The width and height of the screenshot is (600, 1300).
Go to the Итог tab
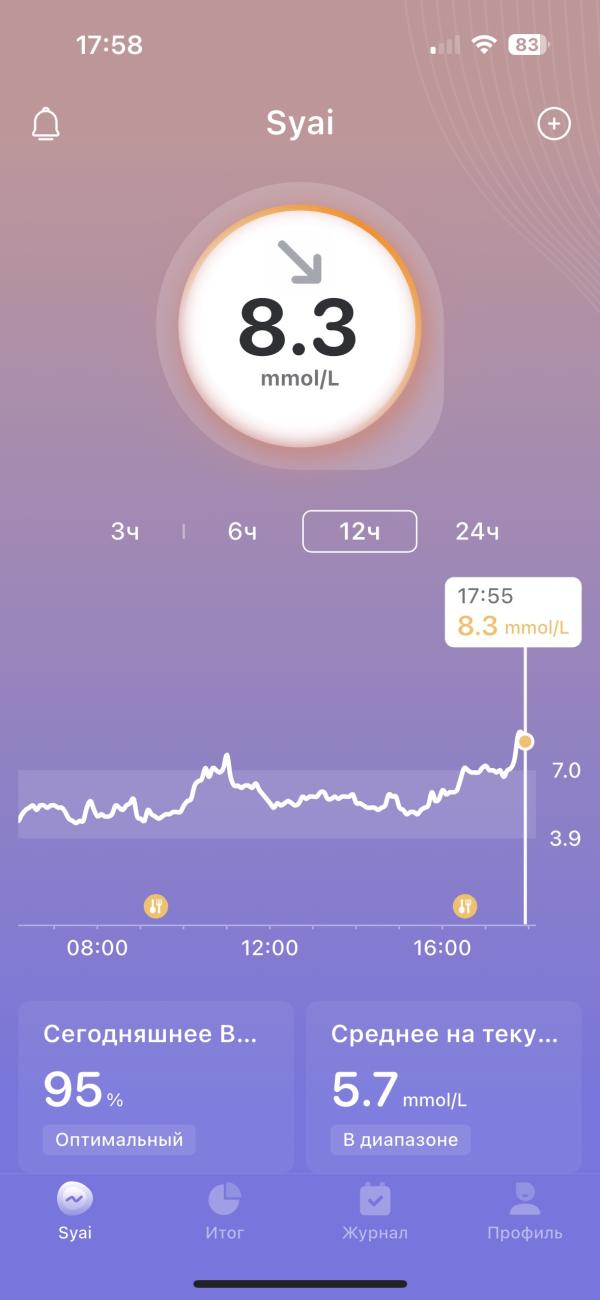[225, 1211]
